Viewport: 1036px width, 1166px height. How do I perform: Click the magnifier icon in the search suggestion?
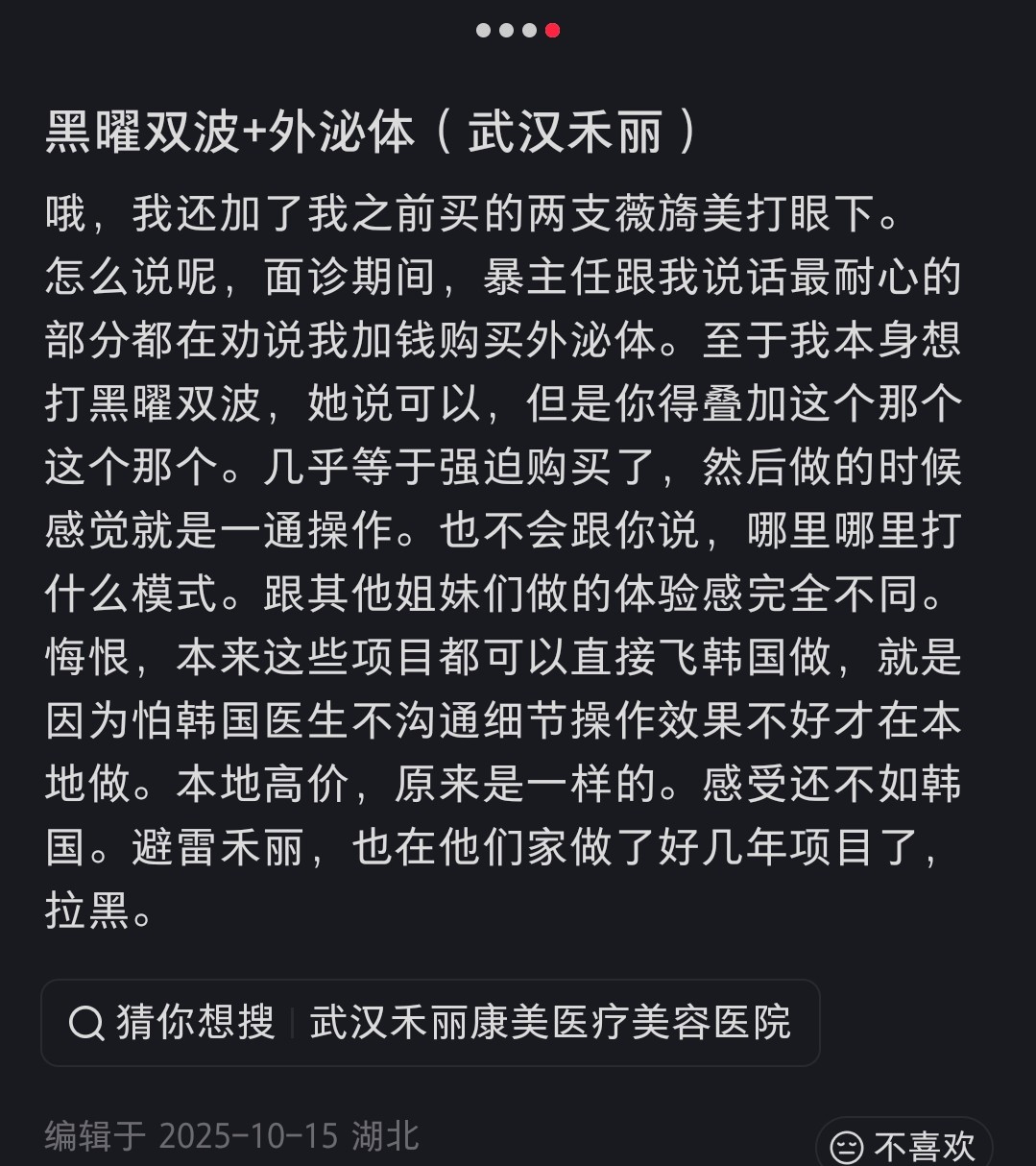(x=87, y=1024)
